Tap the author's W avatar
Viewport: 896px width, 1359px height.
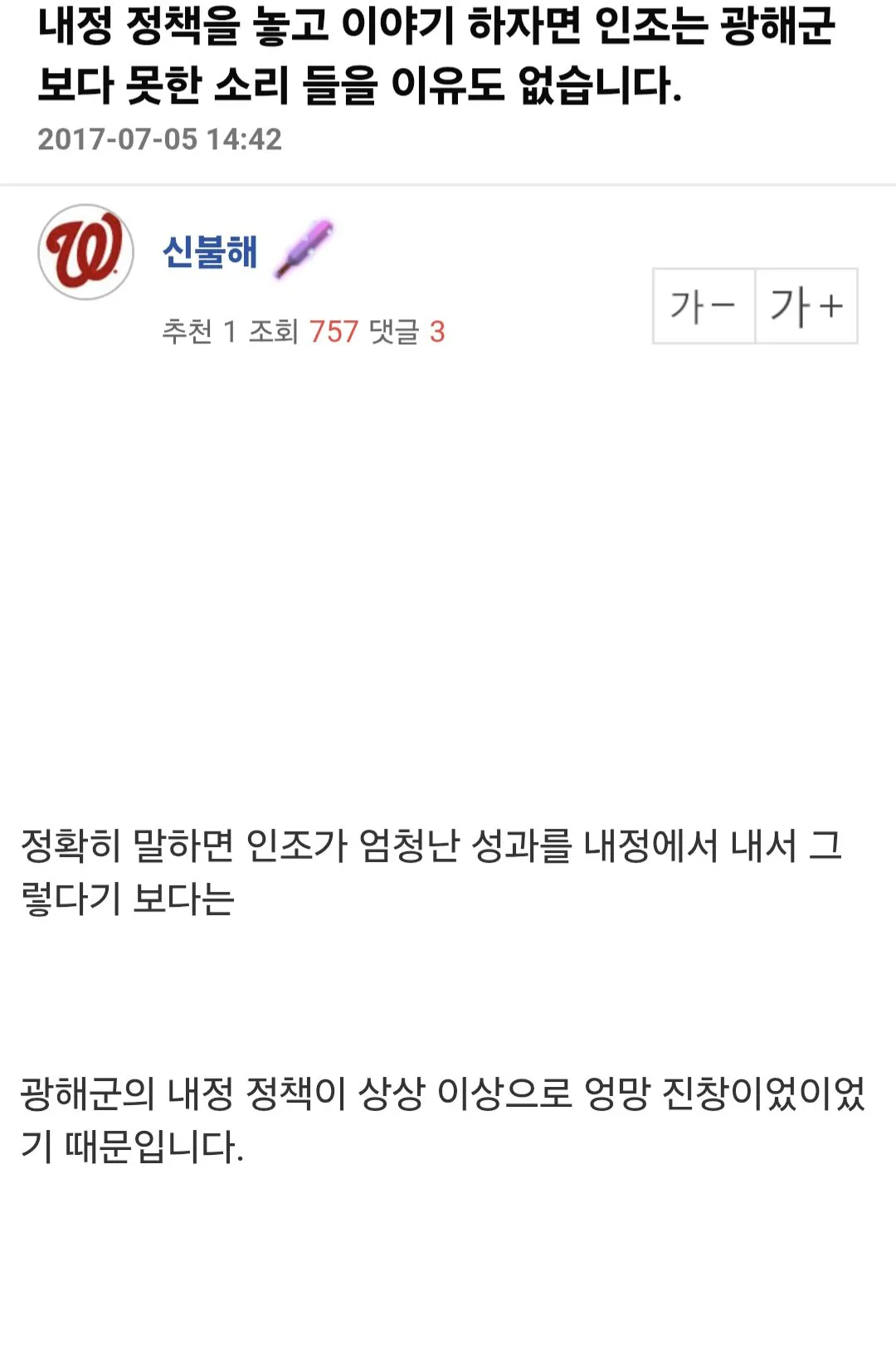pos(85,252)
